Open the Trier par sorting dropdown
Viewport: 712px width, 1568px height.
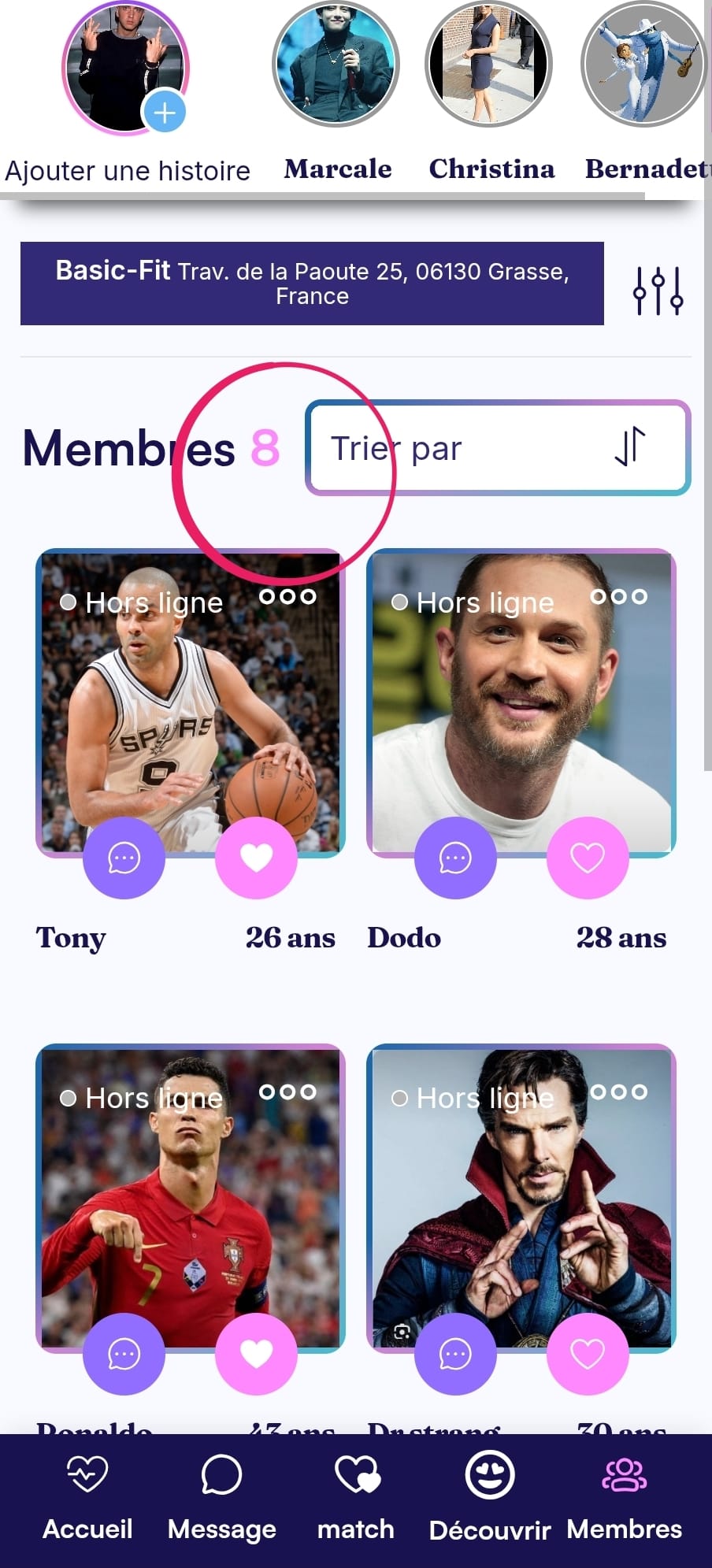tap(498, 447)
